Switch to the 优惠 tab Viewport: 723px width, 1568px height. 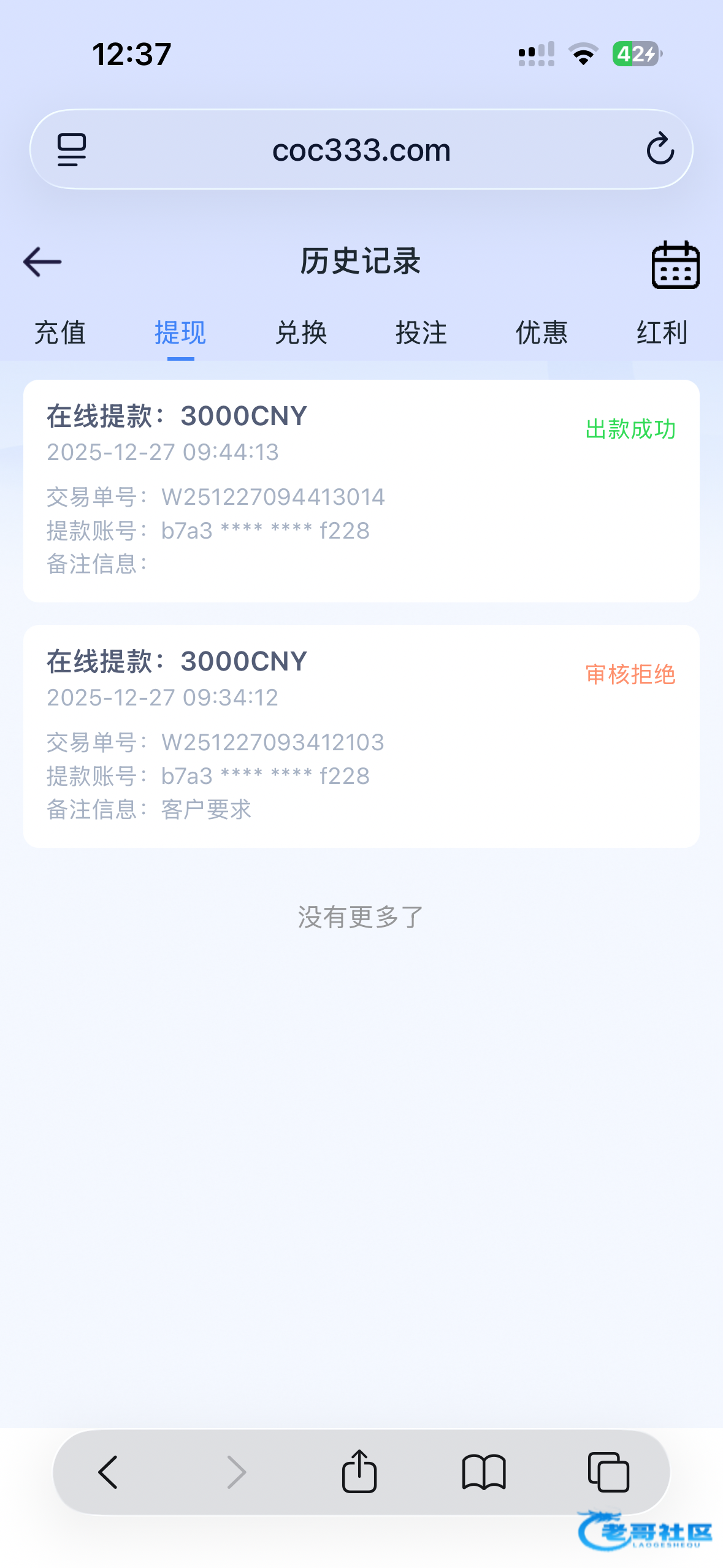541,333
